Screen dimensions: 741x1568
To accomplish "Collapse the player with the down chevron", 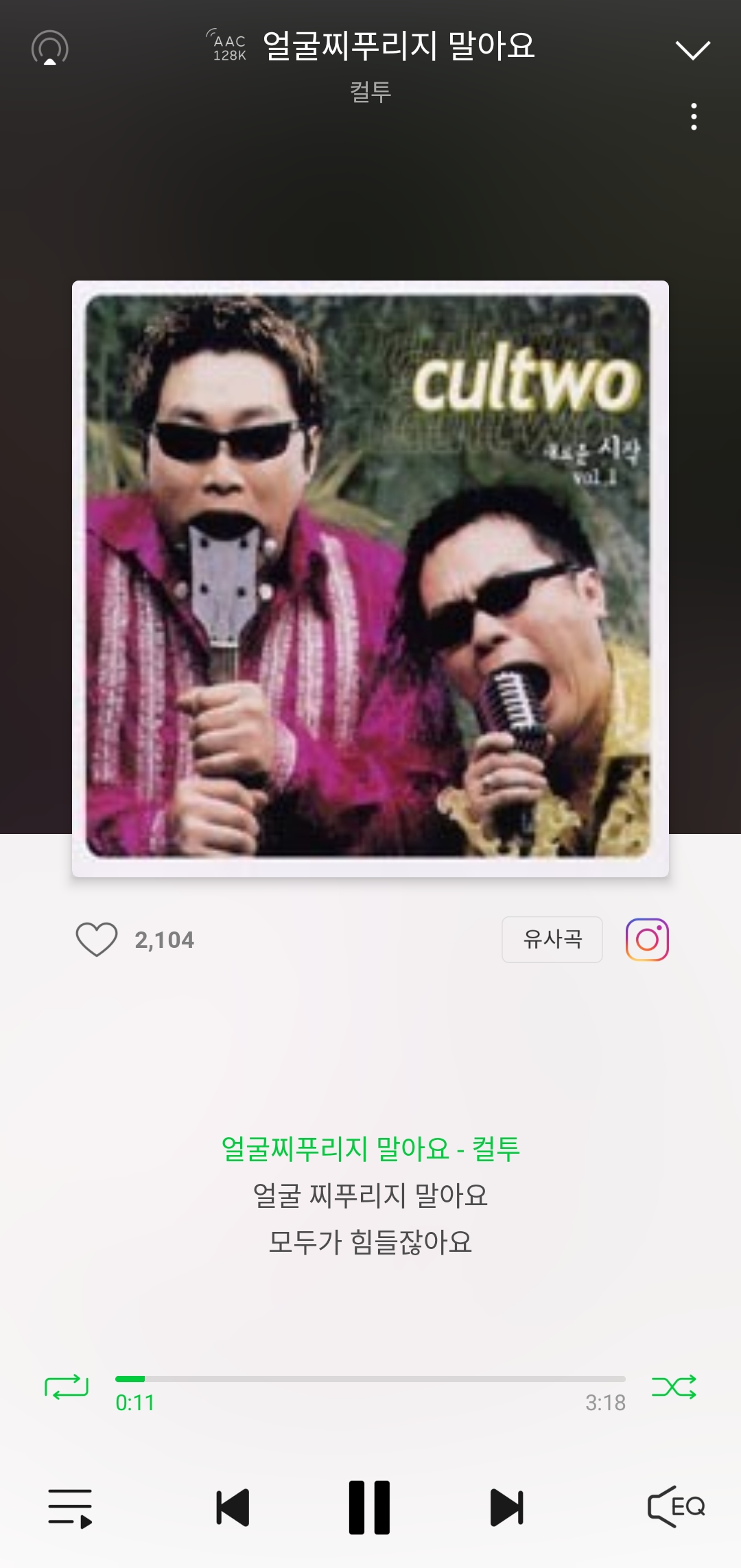I will pyautogui.click(x=693, y=48).
